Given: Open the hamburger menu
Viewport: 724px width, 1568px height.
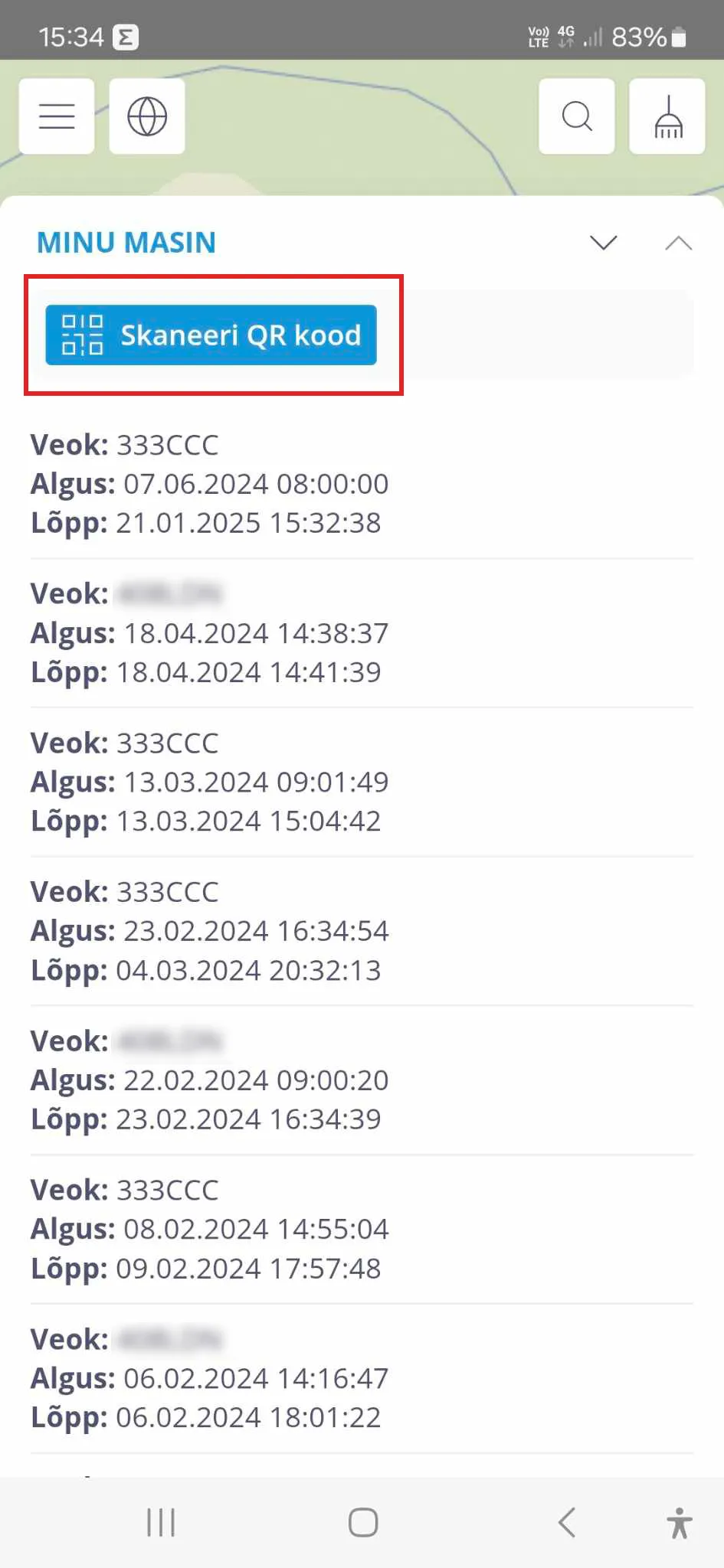Looking at the screenshot, I should click(57, 116).
